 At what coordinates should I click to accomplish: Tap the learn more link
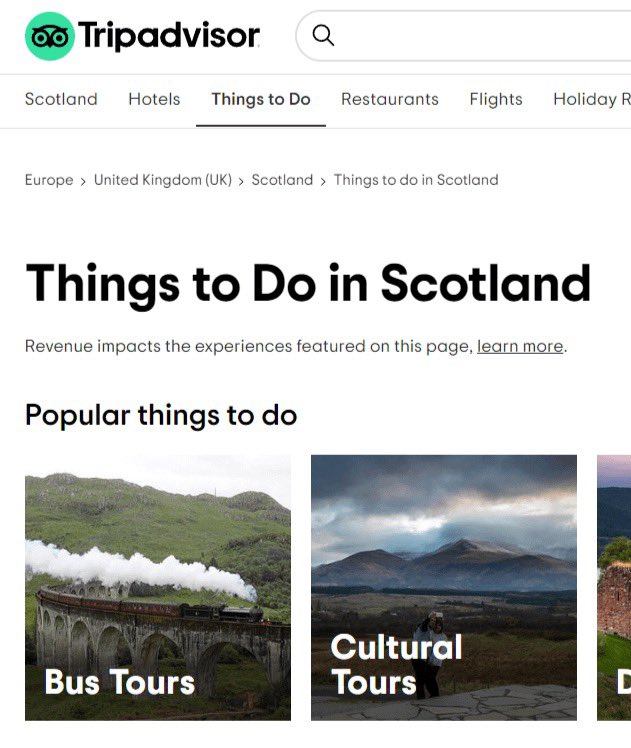[520, 346]
